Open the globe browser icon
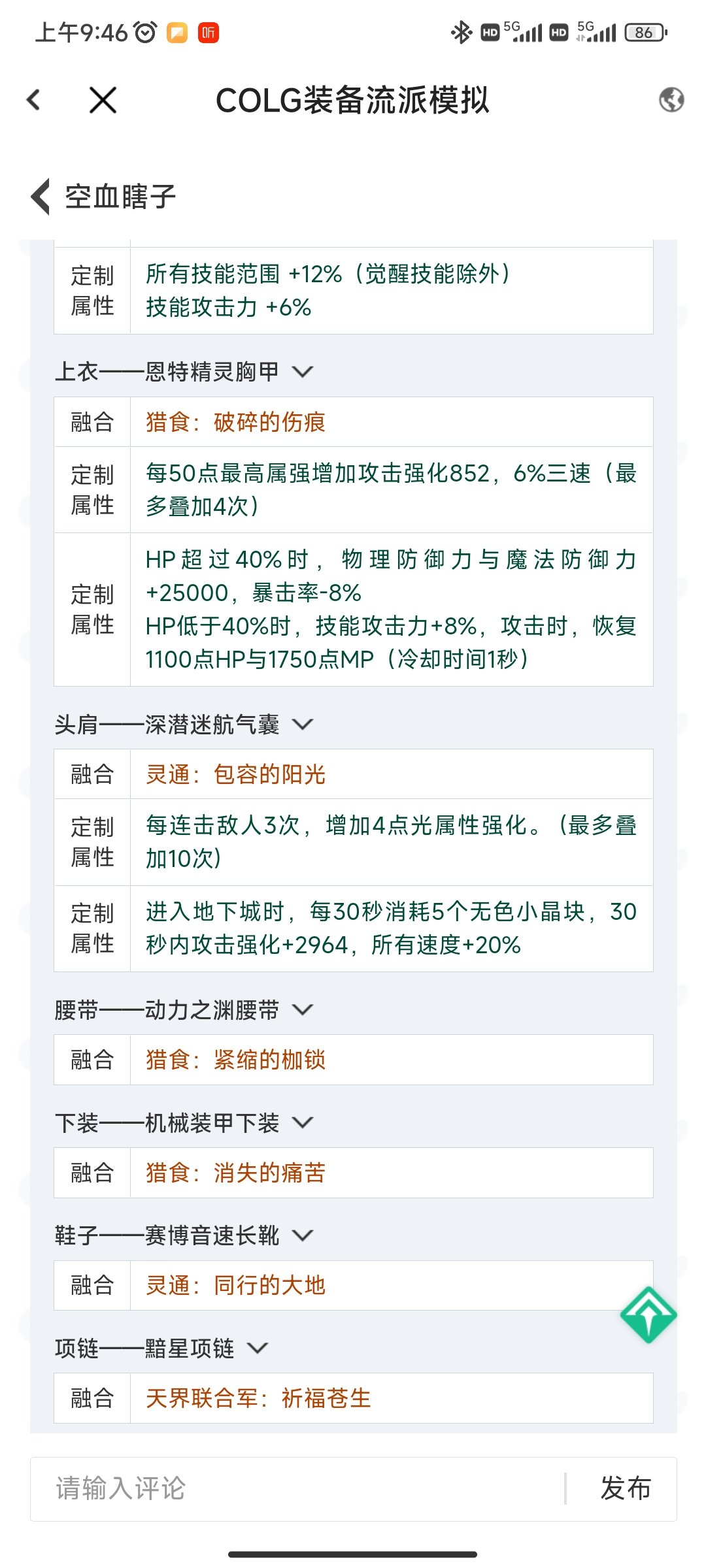This screenshot has width=706, height=1568. pyautogui.click(x=671, y=100)
